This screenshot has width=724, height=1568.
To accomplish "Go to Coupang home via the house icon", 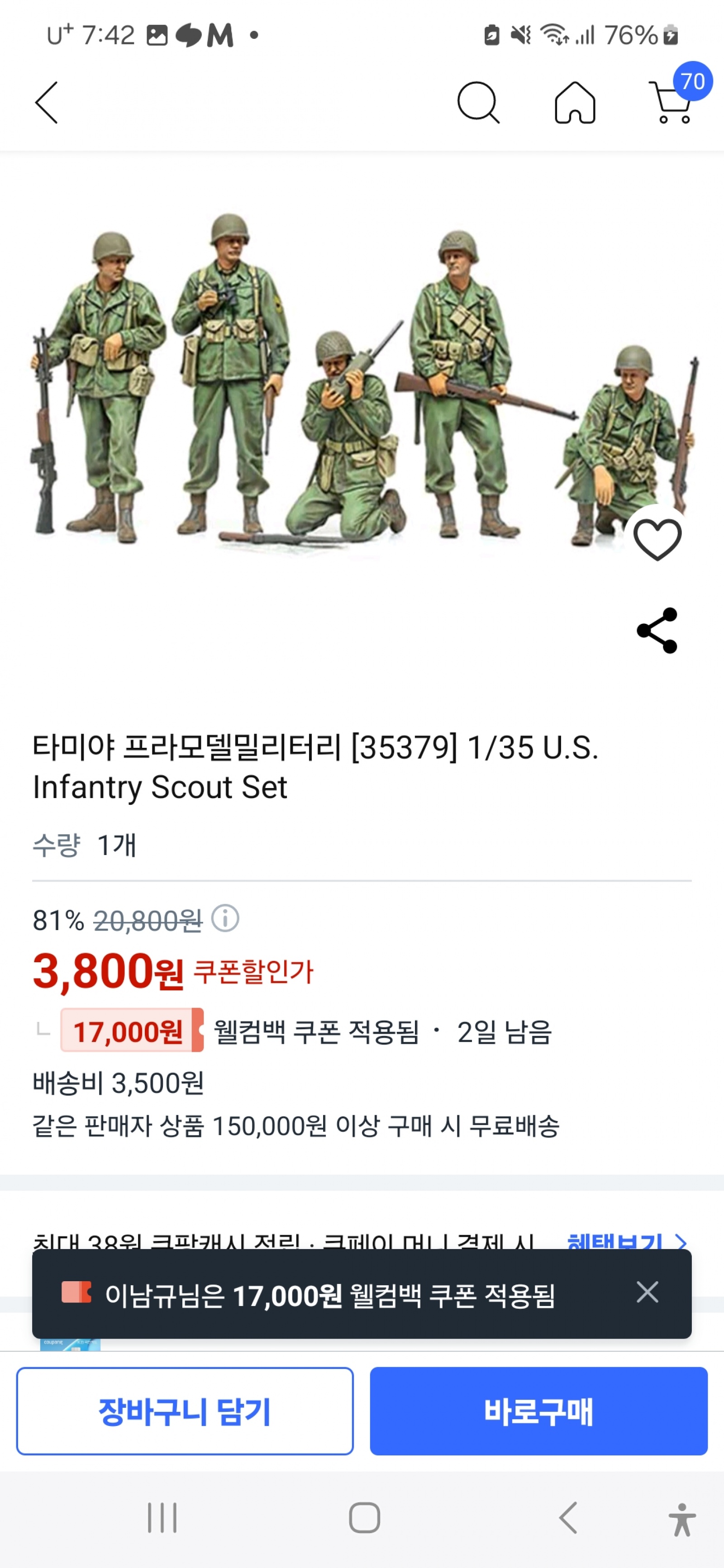I will click(575, 103).
